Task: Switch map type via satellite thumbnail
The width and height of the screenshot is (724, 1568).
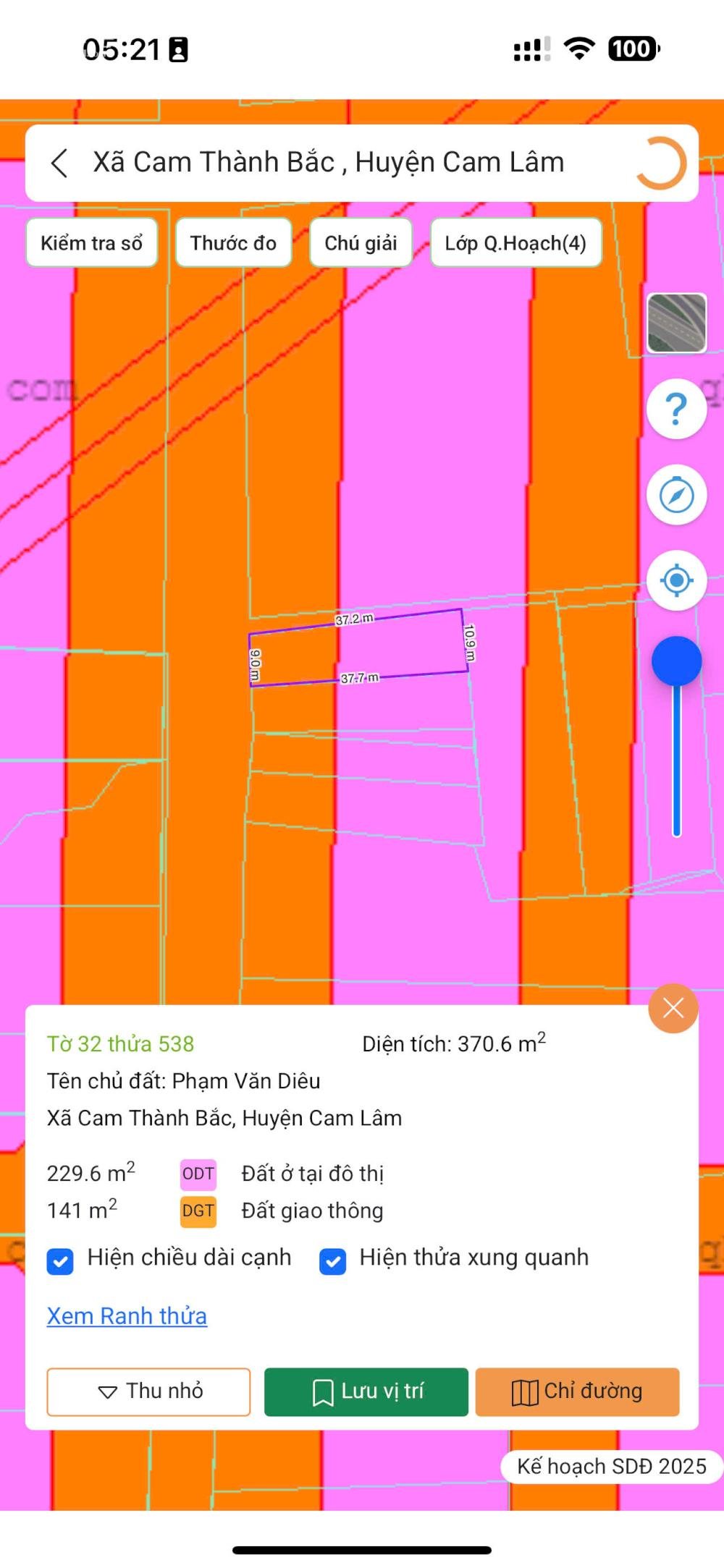Action: coord(676,323)
